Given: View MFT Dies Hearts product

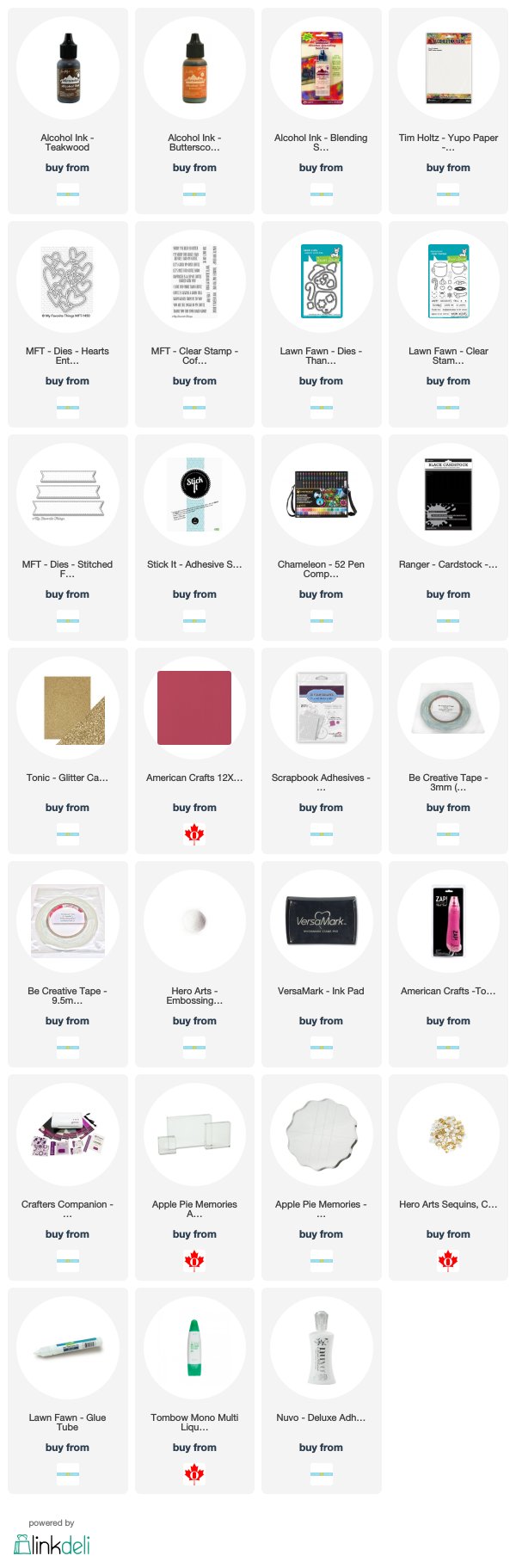Looking at the screenshot, I should pos(67,282).
